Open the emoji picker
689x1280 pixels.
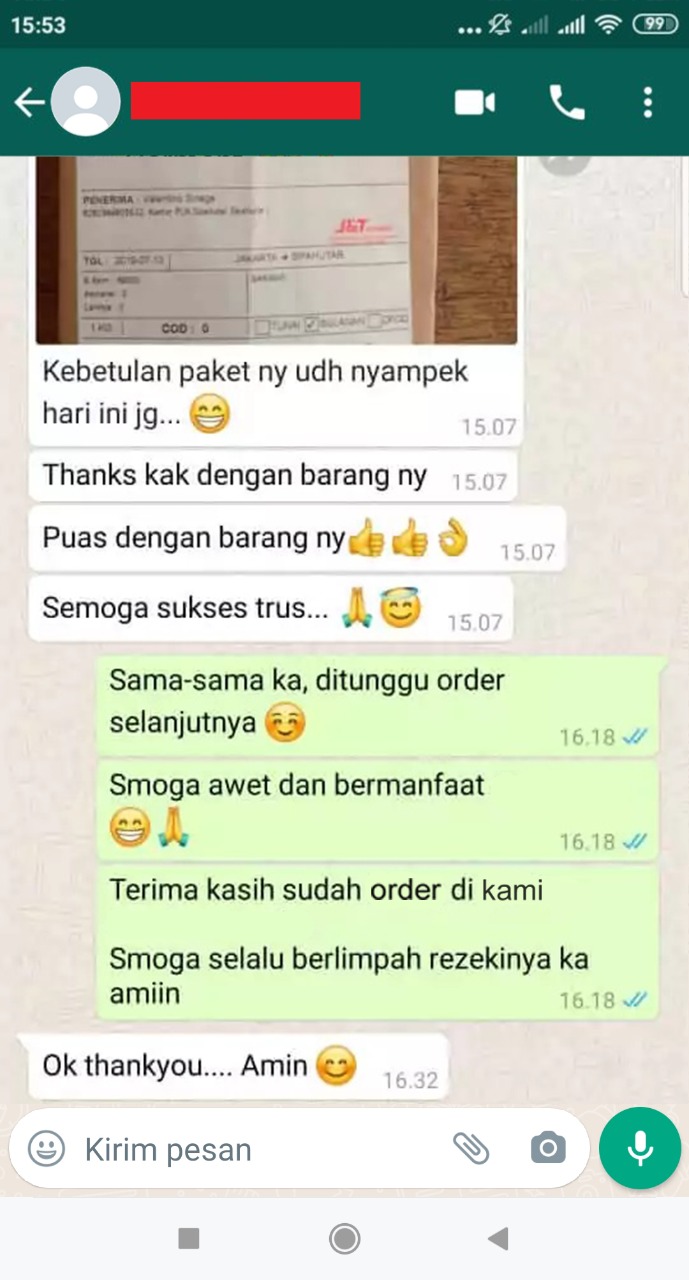(46, 1148)
